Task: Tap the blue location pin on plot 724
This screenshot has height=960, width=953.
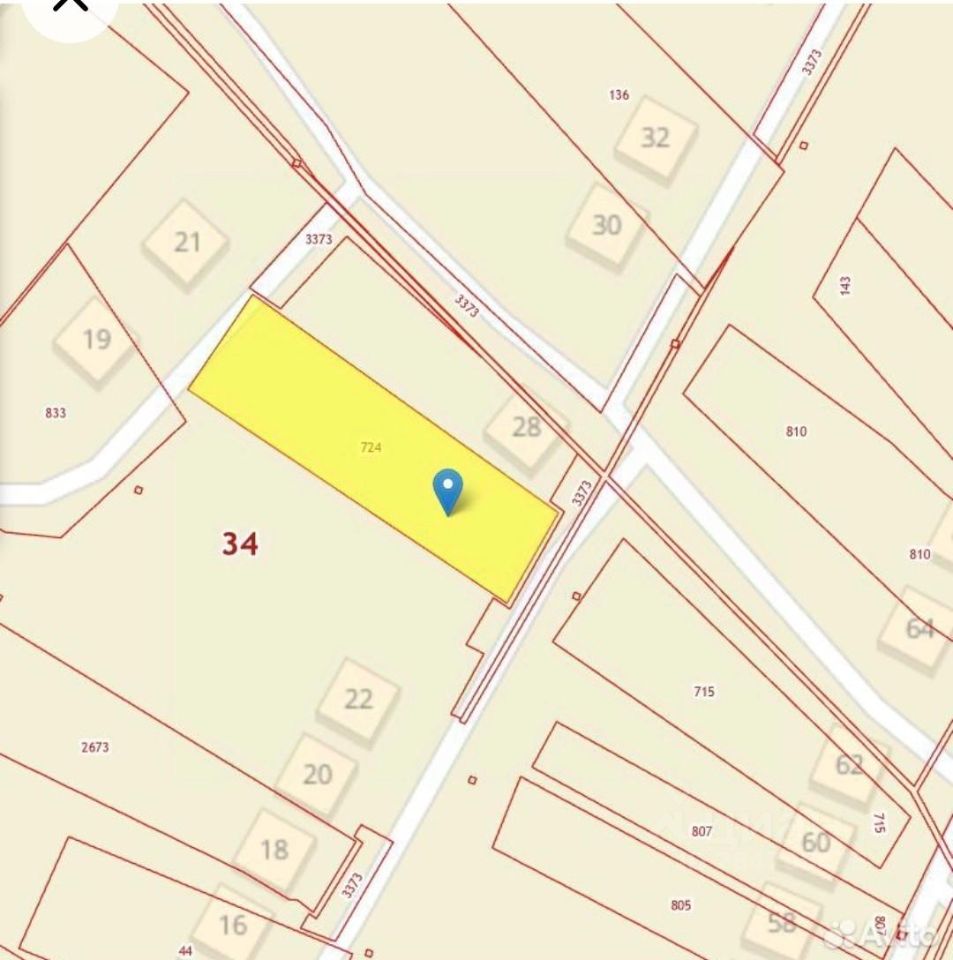Action: click(x=448, y=489)
